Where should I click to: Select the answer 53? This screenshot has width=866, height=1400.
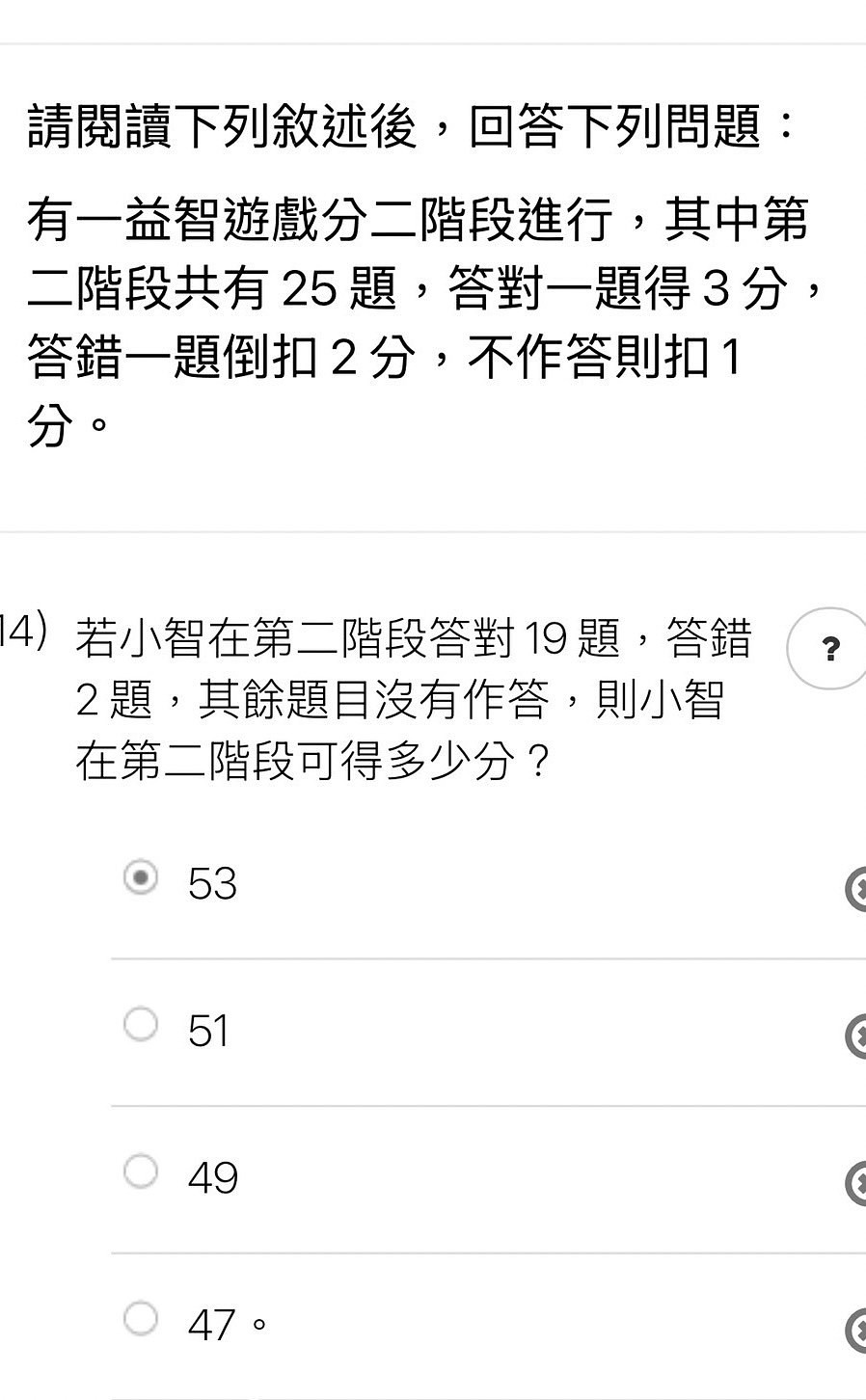[x=141, y=878]
